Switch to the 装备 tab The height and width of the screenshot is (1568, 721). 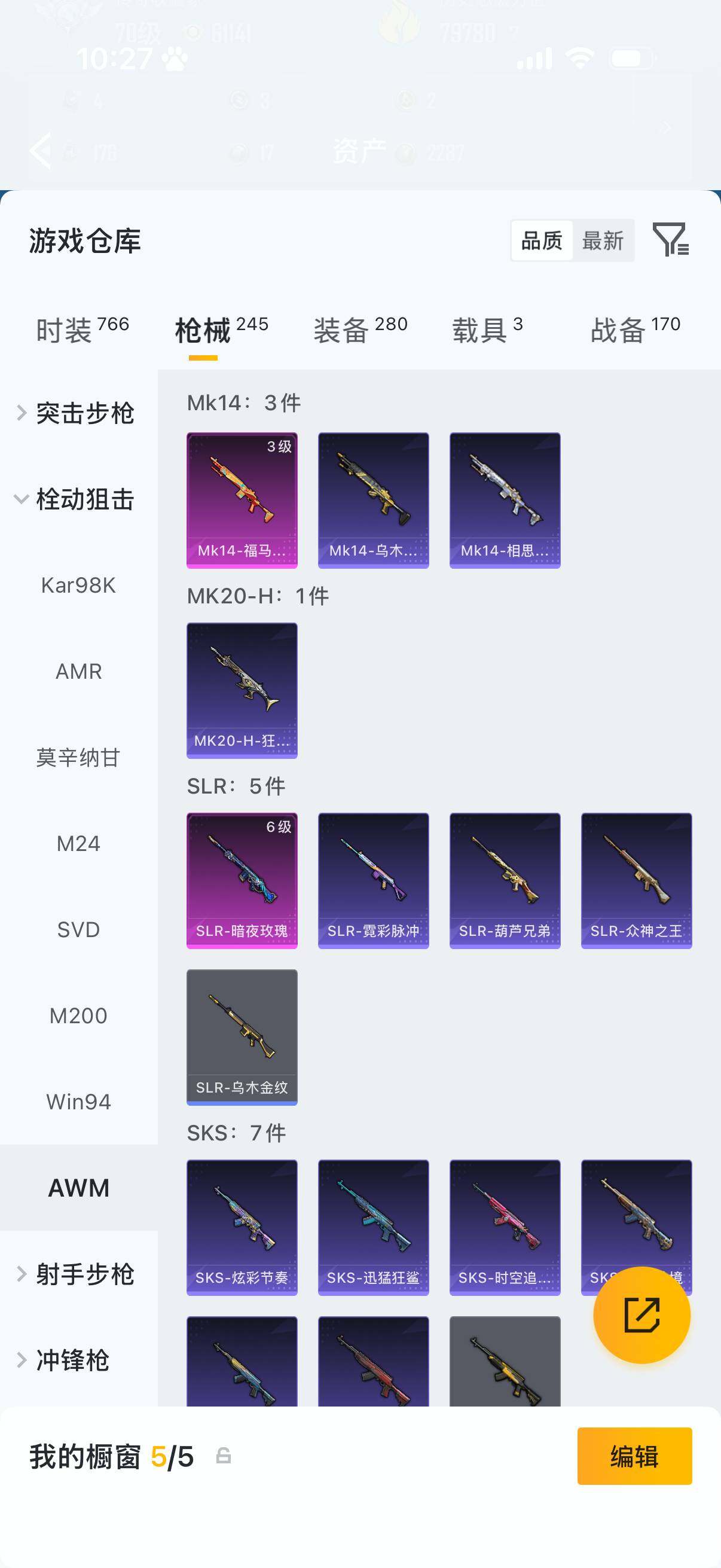[360, 330]
